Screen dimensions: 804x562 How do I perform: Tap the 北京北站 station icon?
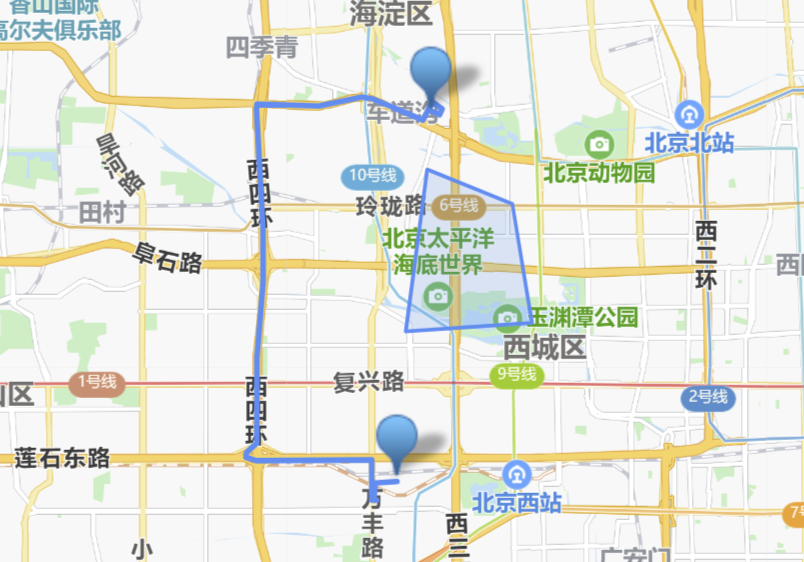click(x=688, y=114)
